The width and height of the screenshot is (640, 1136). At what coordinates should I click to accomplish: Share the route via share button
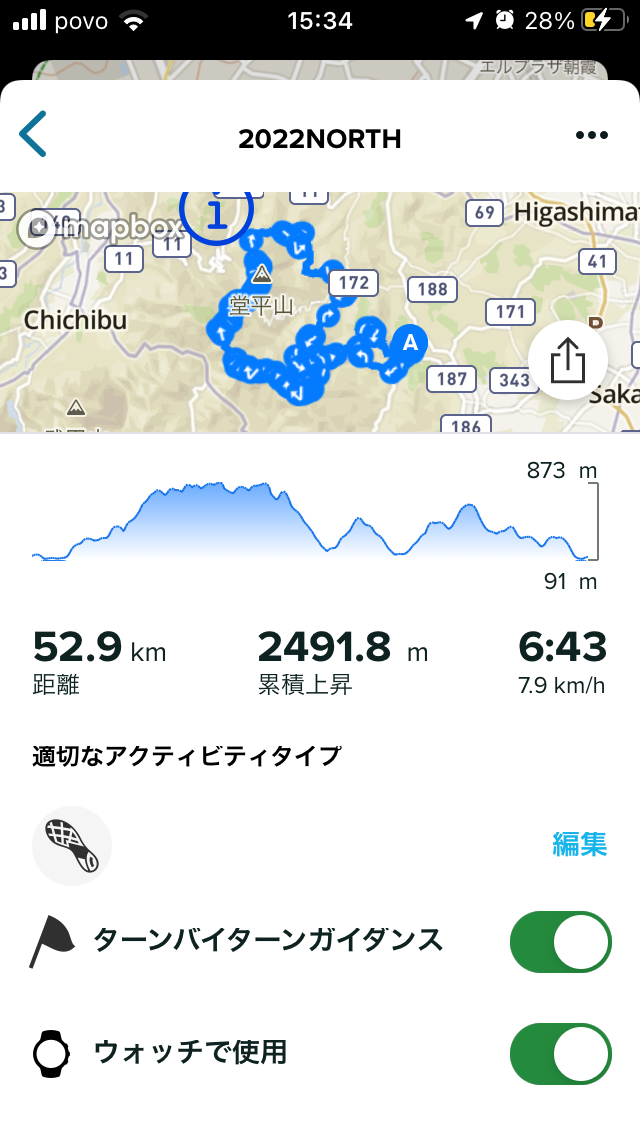coord(568,360)
